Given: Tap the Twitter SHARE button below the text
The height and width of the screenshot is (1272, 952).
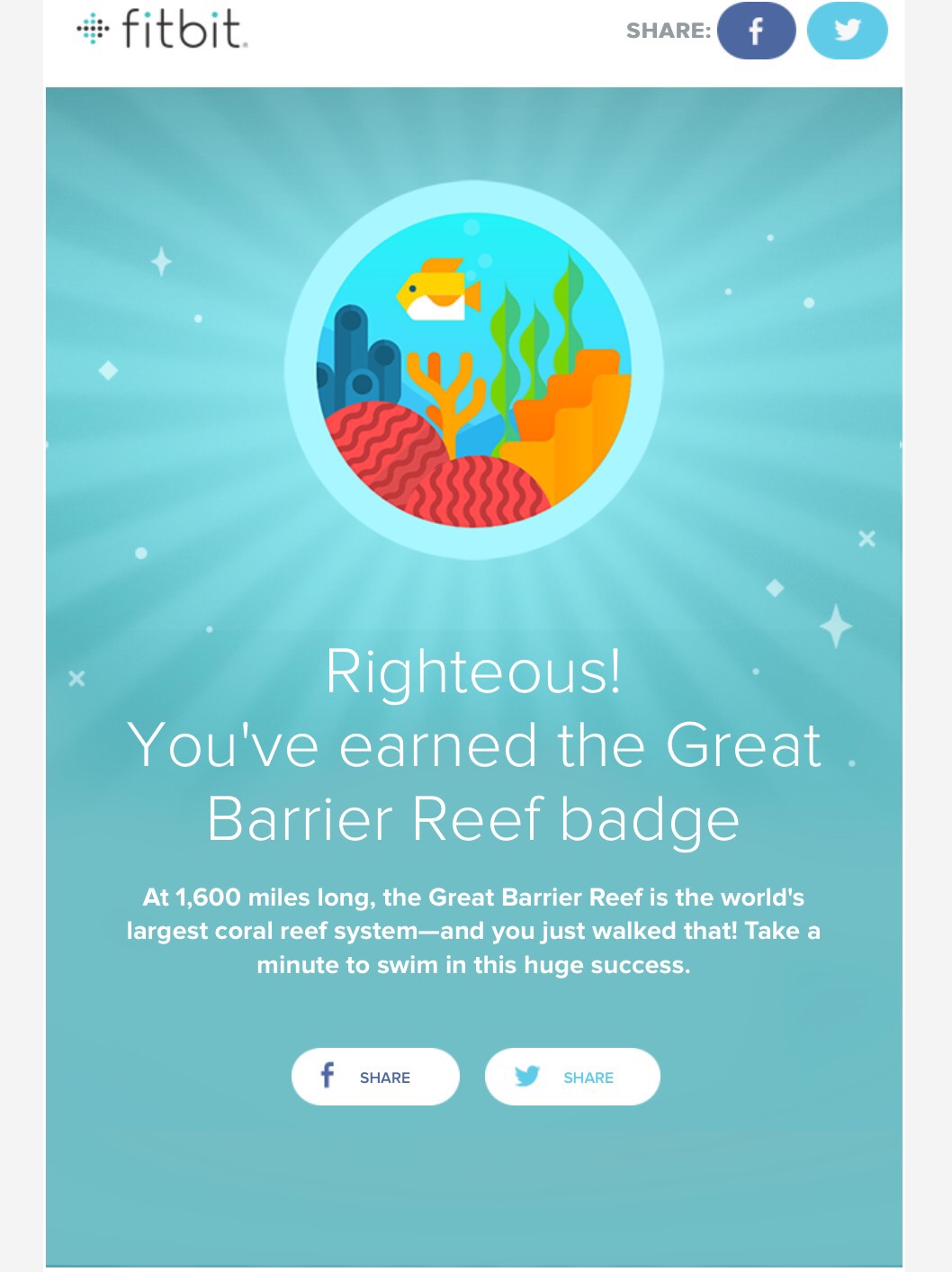Looking at the screenshot, I should tap(572, 1077).
